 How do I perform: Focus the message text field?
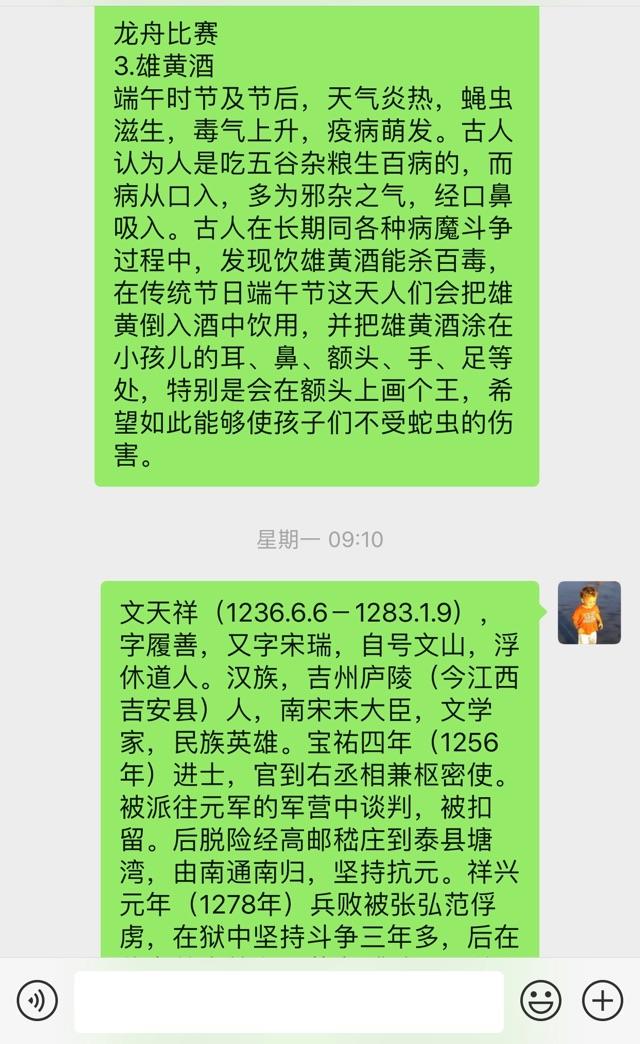coord(288,1001)
